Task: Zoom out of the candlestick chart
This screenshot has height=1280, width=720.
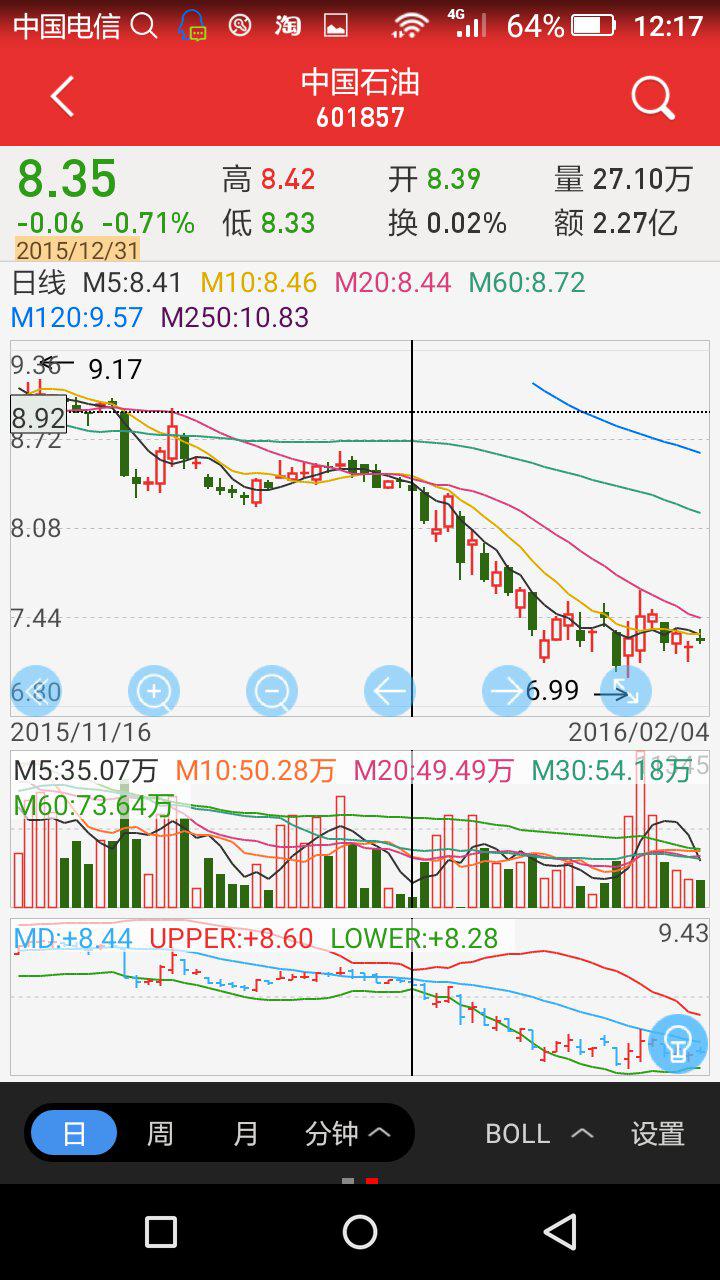Action: tap(272, 691)
